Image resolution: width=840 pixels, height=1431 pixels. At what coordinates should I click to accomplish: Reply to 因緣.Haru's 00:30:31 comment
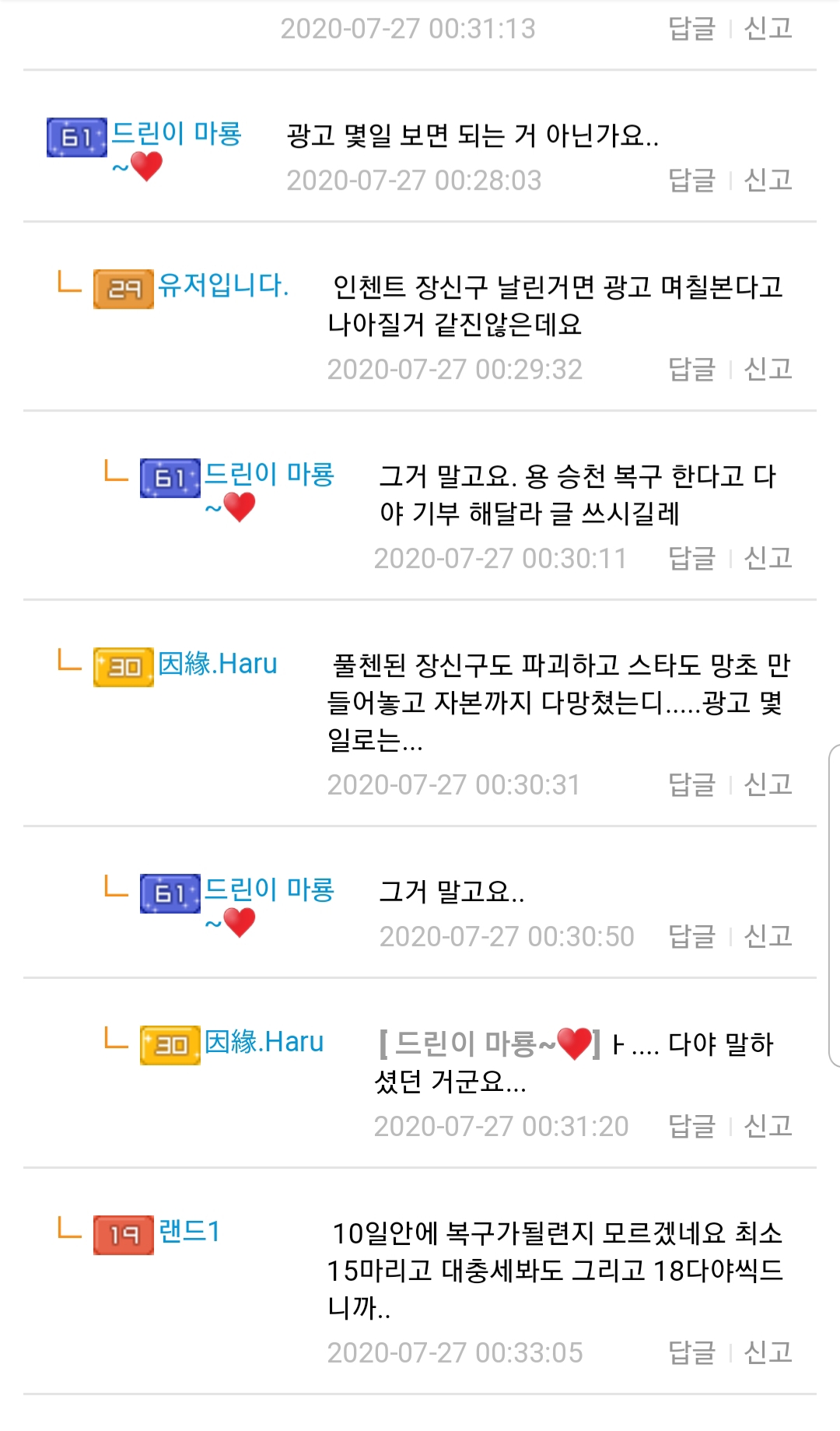691,784
